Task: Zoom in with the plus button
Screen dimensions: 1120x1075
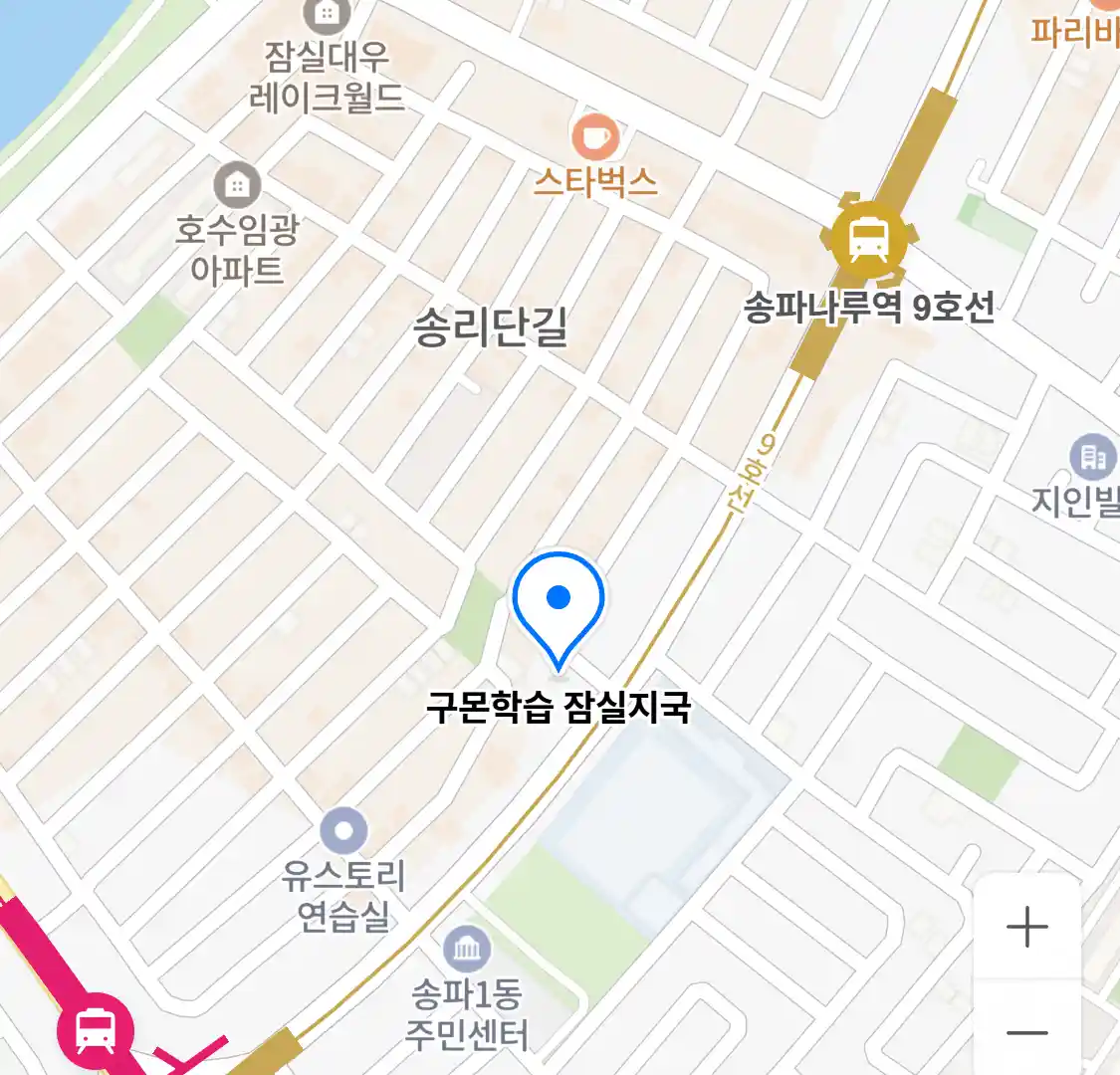Action: (x=1026, y=928)
